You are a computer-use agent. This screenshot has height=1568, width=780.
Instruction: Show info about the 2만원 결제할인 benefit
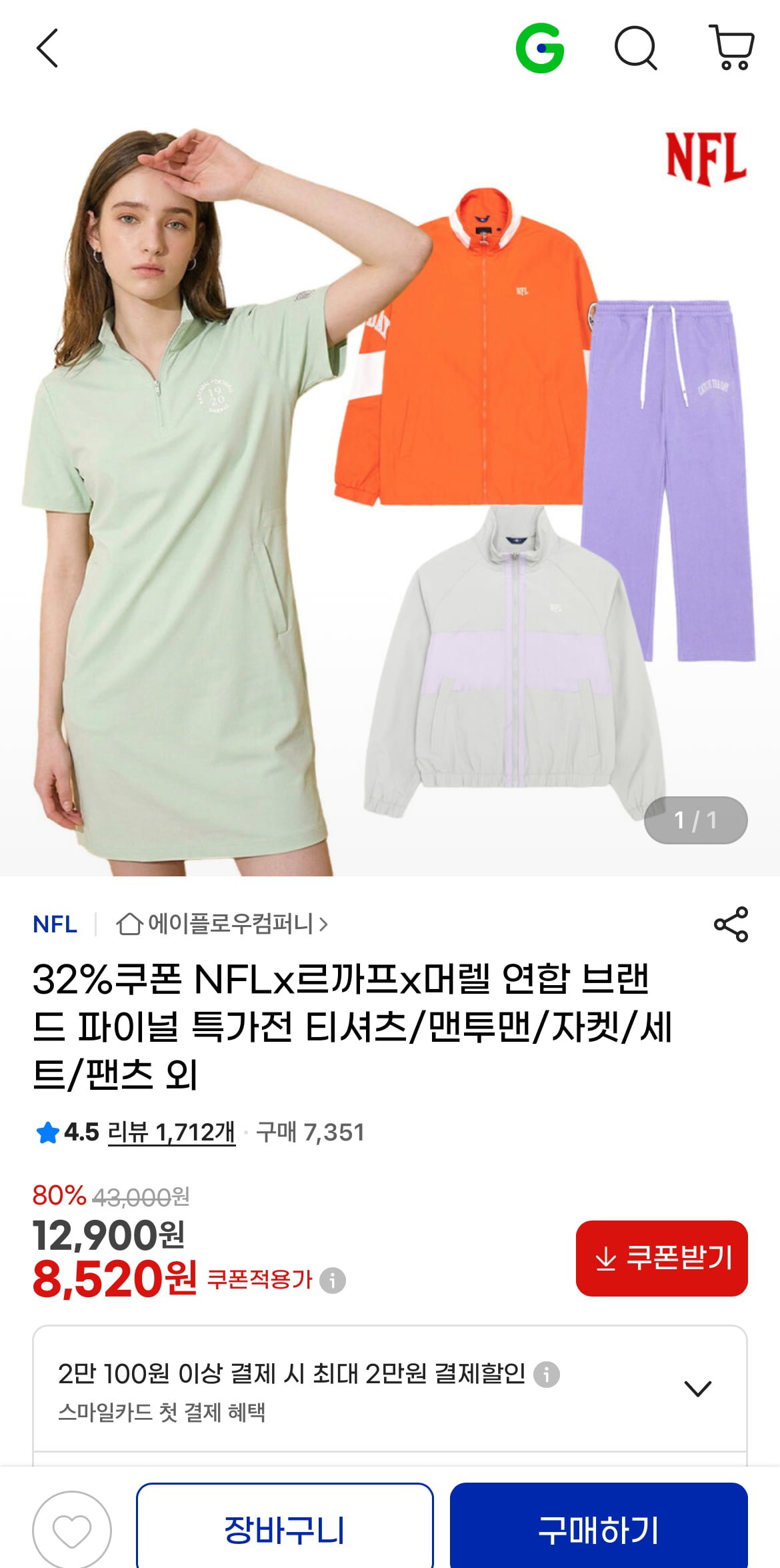pos(547,1375)
